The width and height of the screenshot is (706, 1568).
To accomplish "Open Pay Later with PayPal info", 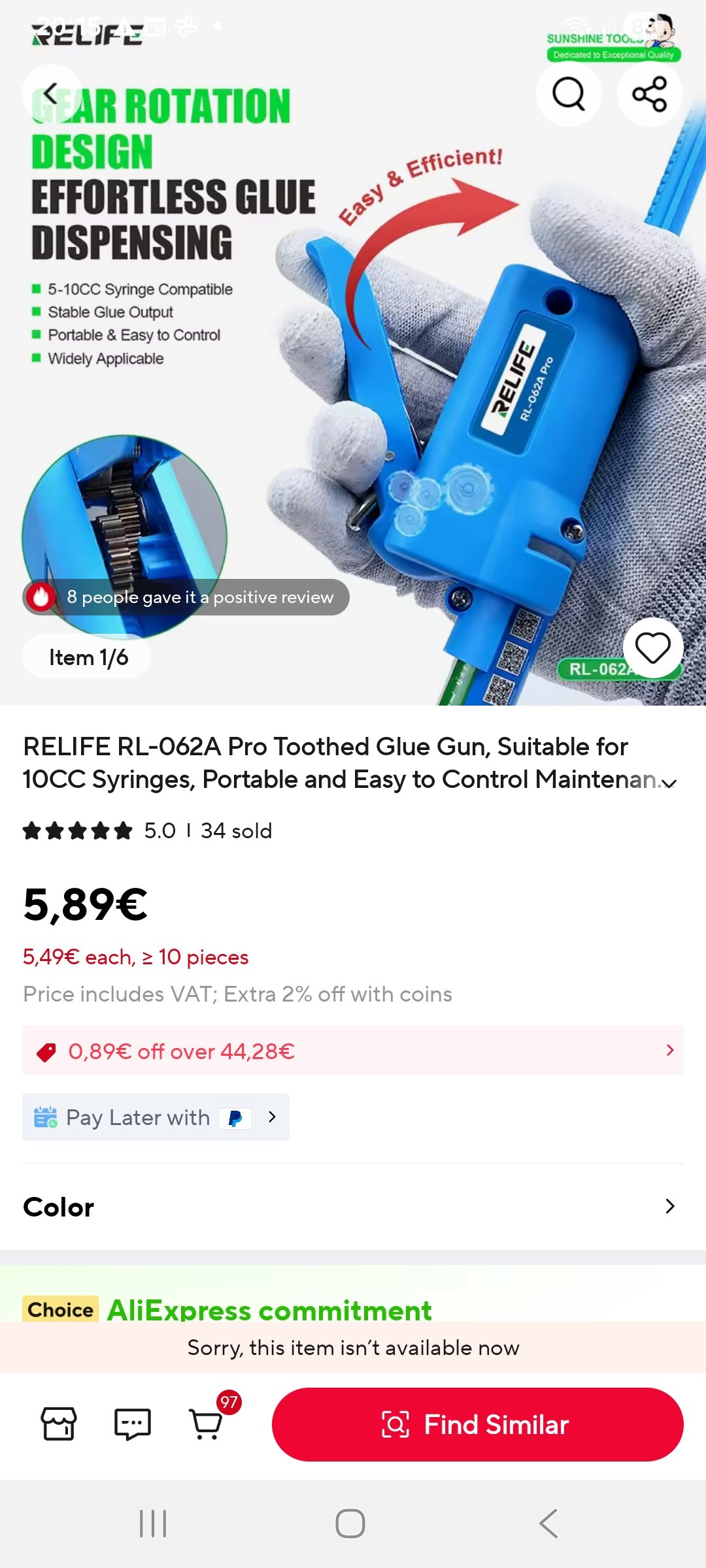I will pos(156,1117).
